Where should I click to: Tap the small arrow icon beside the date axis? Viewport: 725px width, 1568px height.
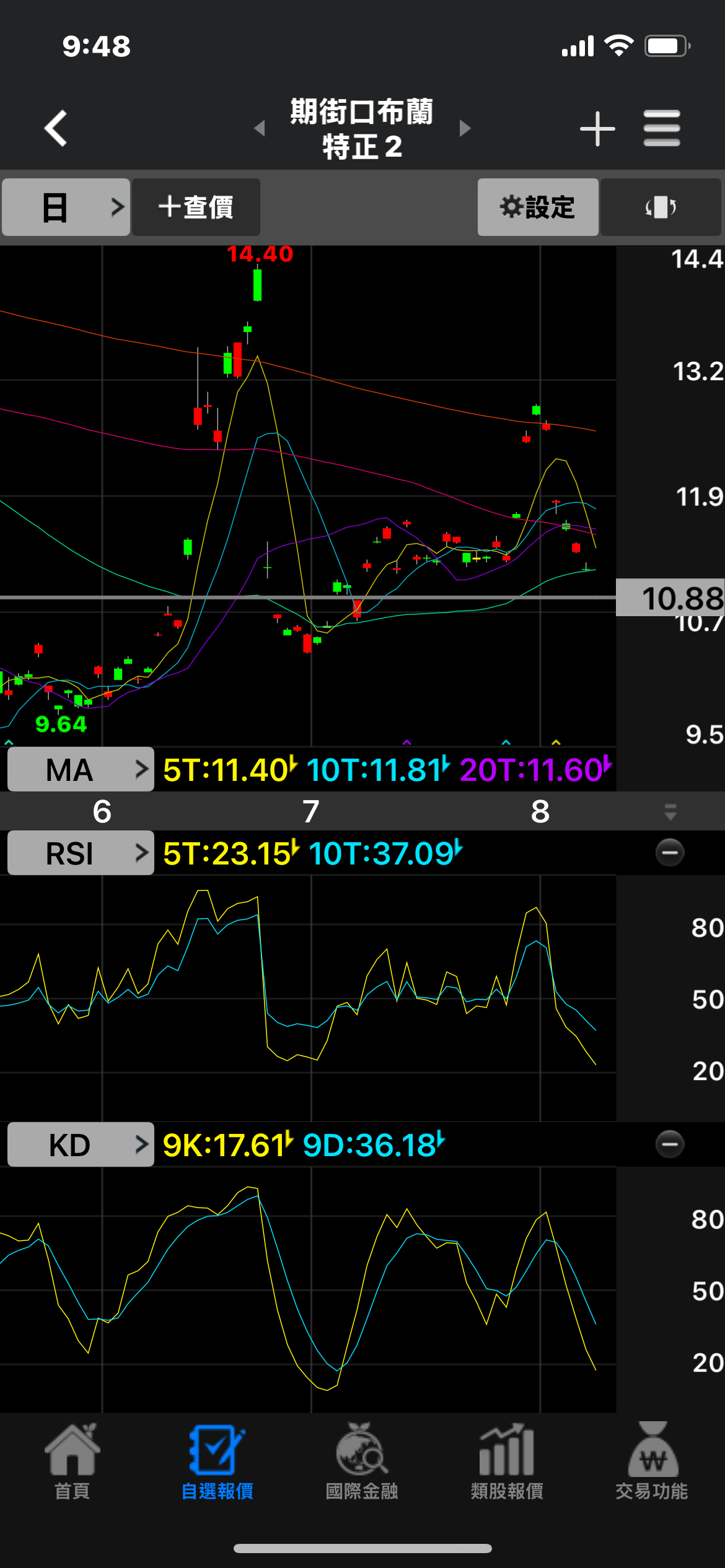tap(670, 811)
